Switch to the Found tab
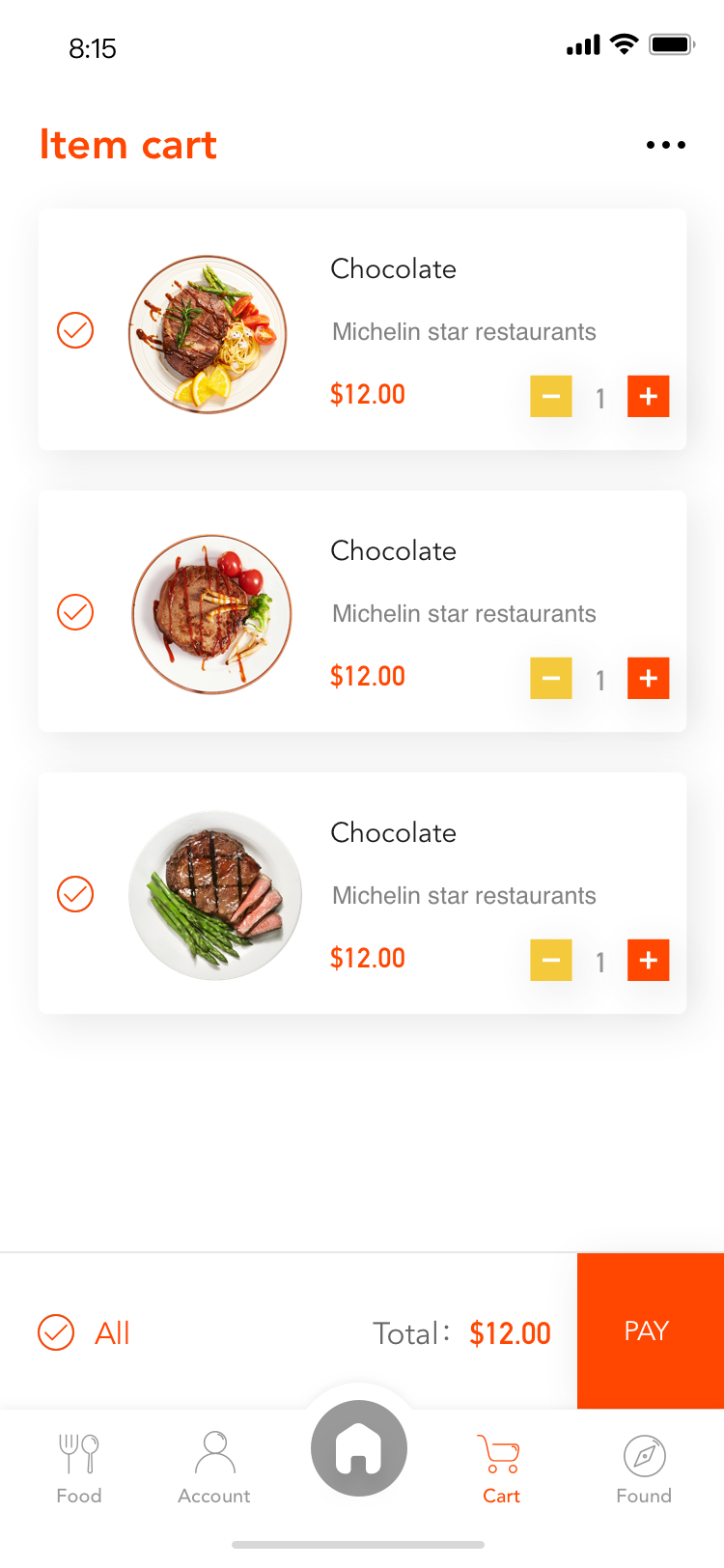This screenshot has width=724, height=1568. point(644,1469)
